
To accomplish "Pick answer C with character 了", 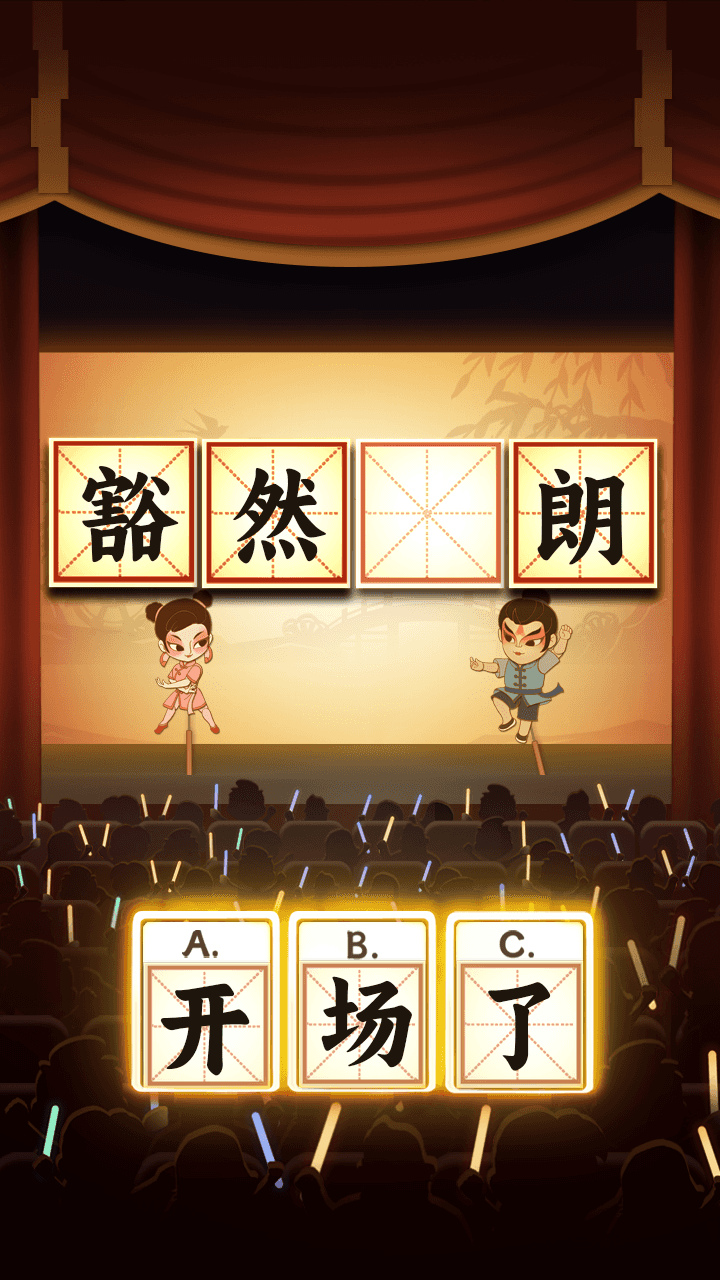I will coord(519,1005).
